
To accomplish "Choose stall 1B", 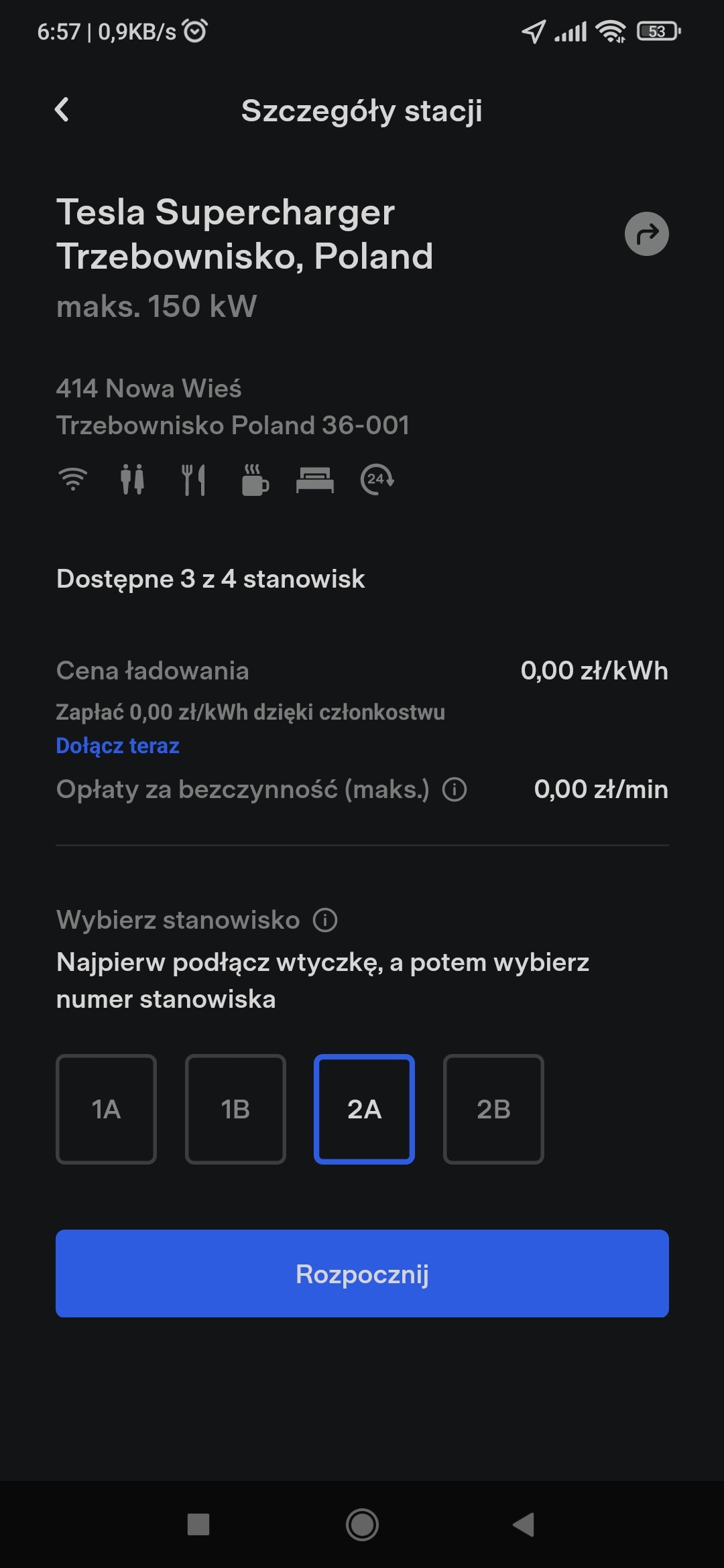I will [x=235, y=1109].
